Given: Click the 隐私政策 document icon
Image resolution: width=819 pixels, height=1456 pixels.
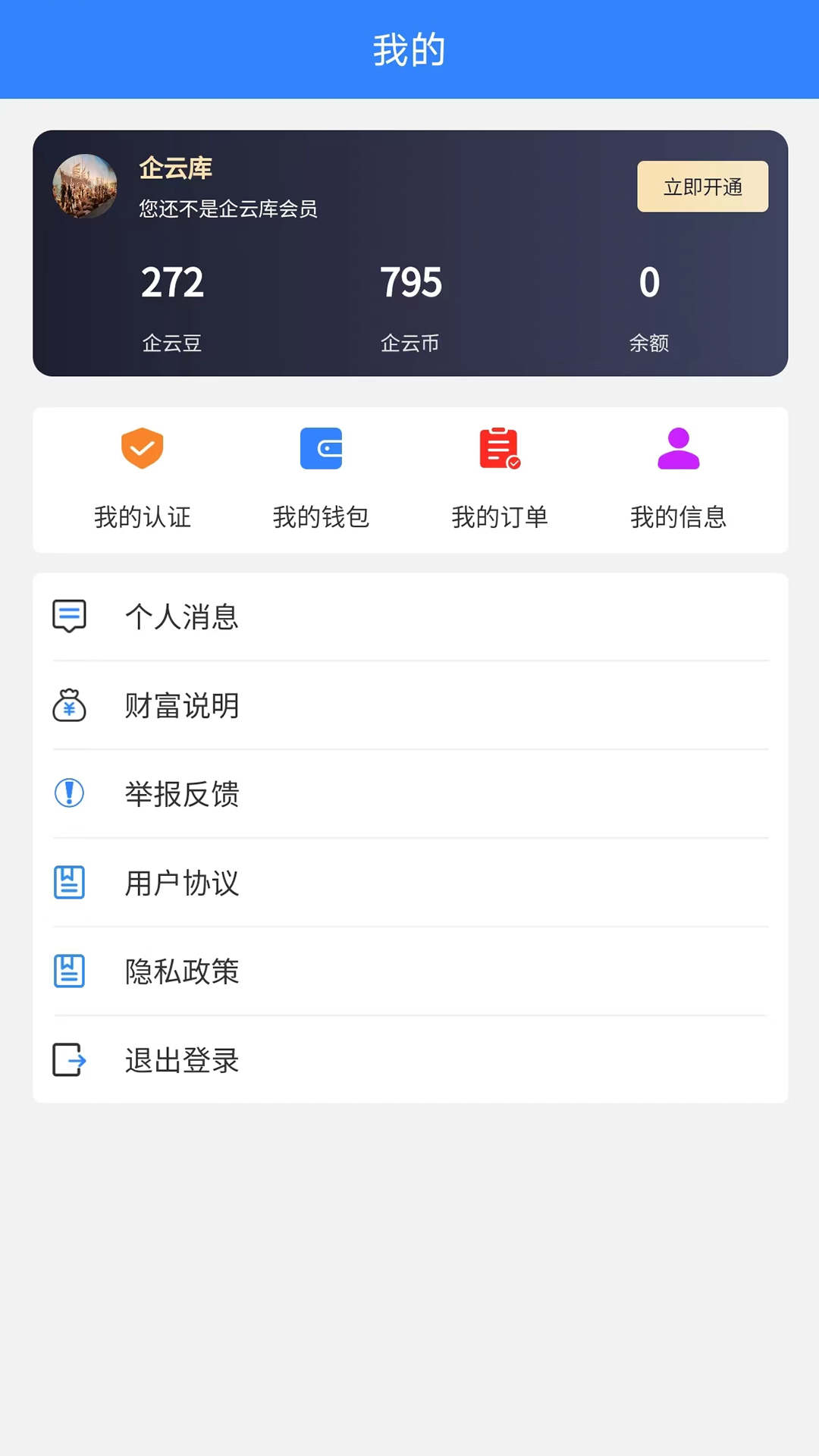Looking at the screenshot, I should (x=69, y=971).
